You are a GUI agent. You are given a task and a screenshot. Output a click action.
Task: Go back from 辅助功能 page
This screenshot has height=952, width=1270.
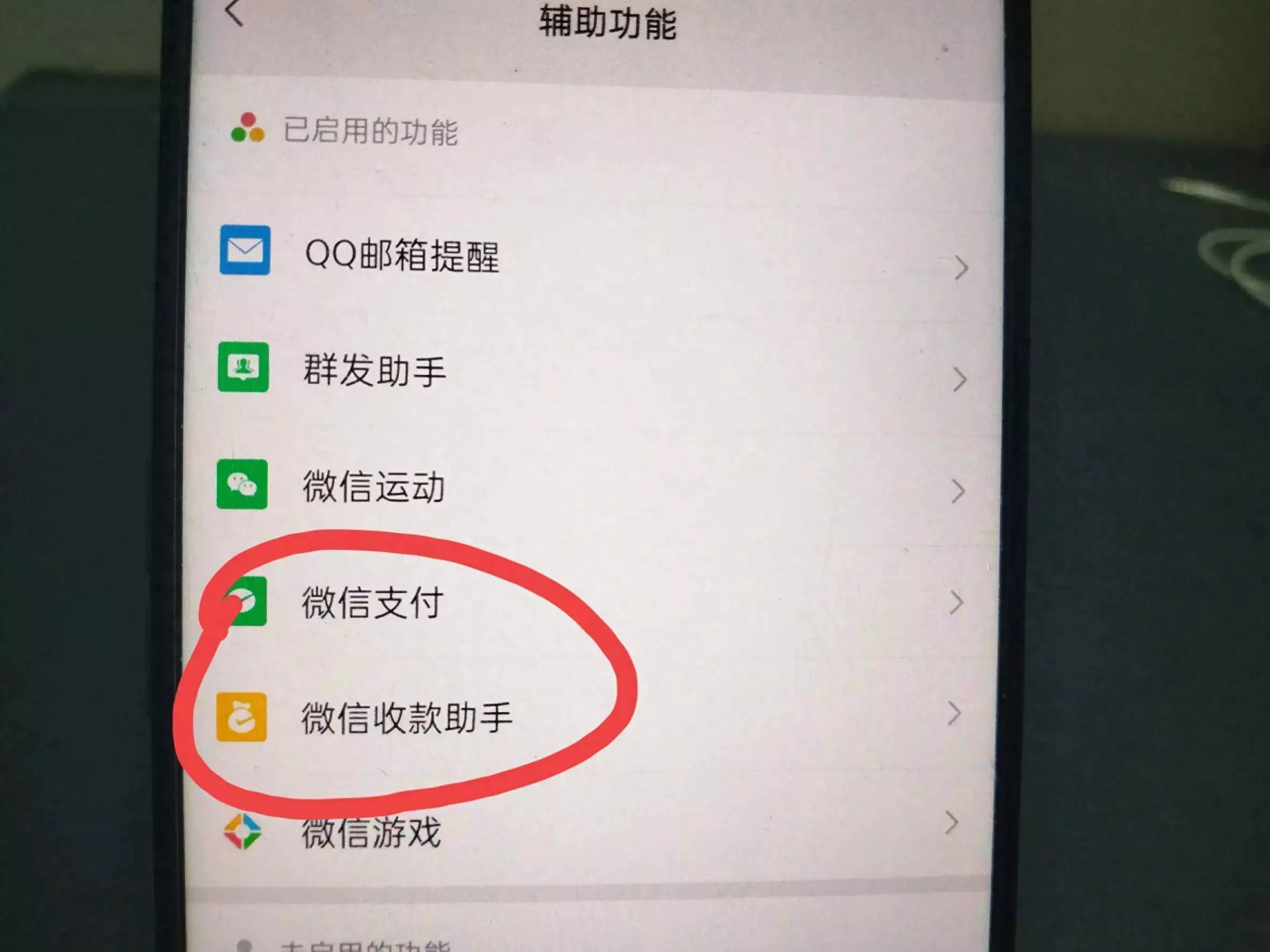click(234, 13)
